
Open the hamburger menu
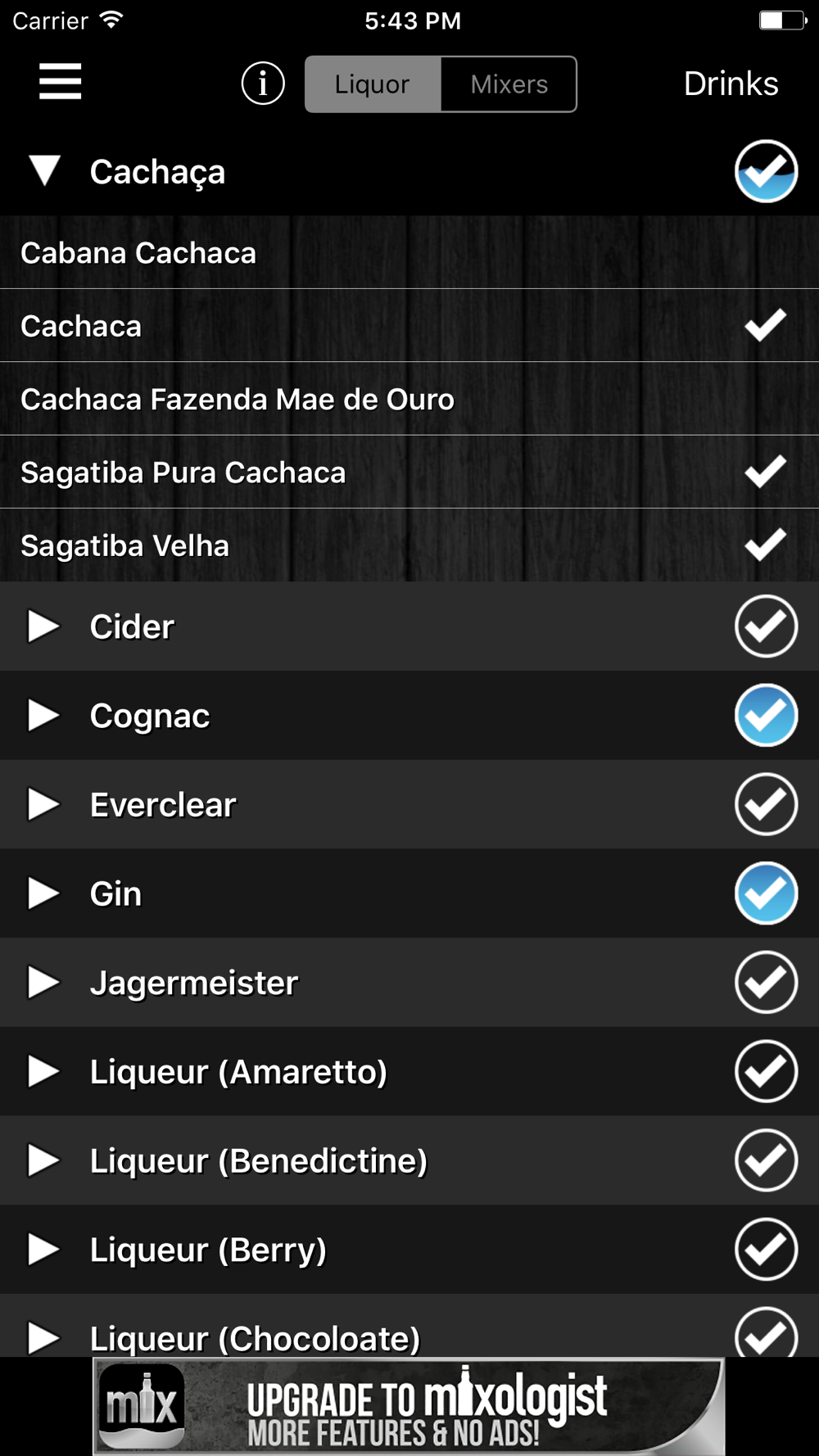click(60, 82)
